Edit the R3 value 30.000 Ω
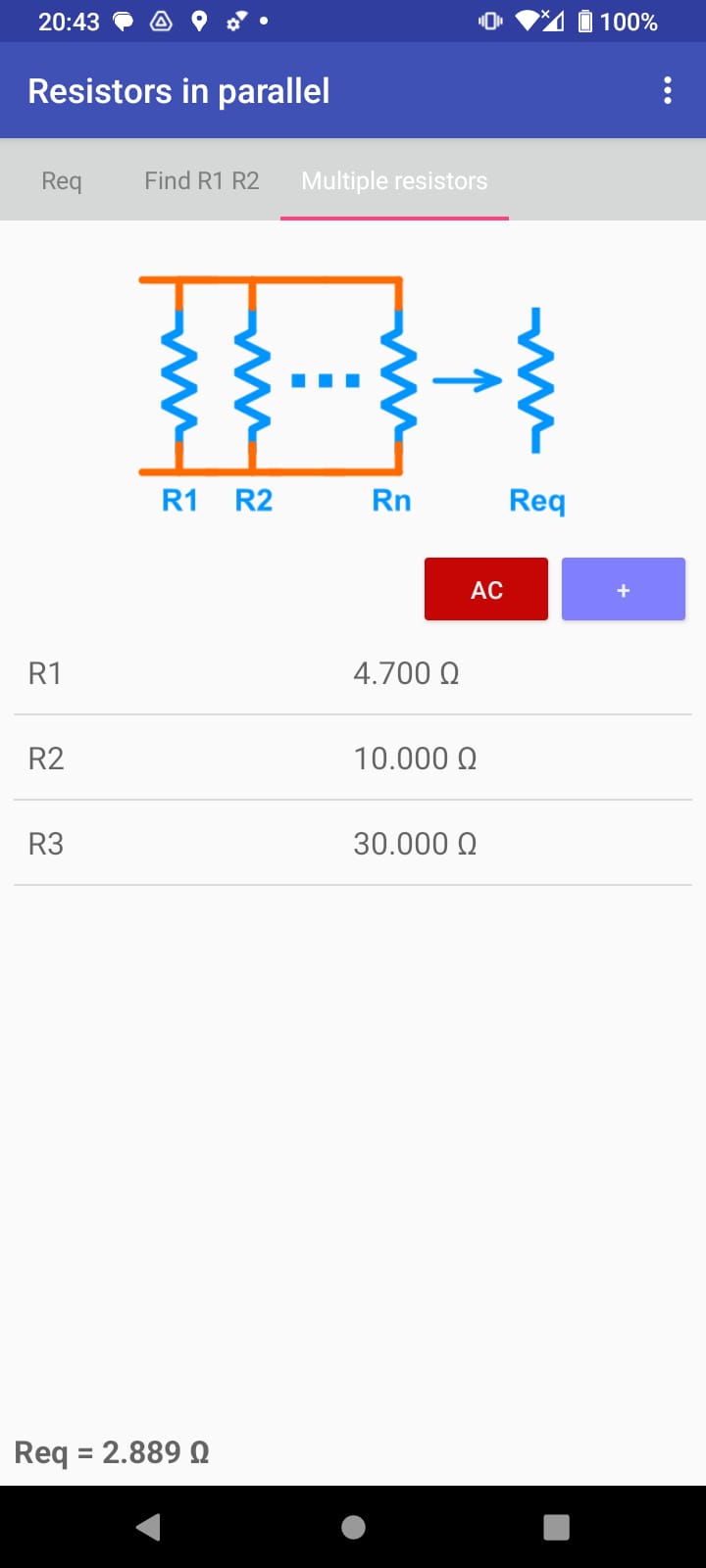The image size is (706, 1568). click(x=415, y=844)
